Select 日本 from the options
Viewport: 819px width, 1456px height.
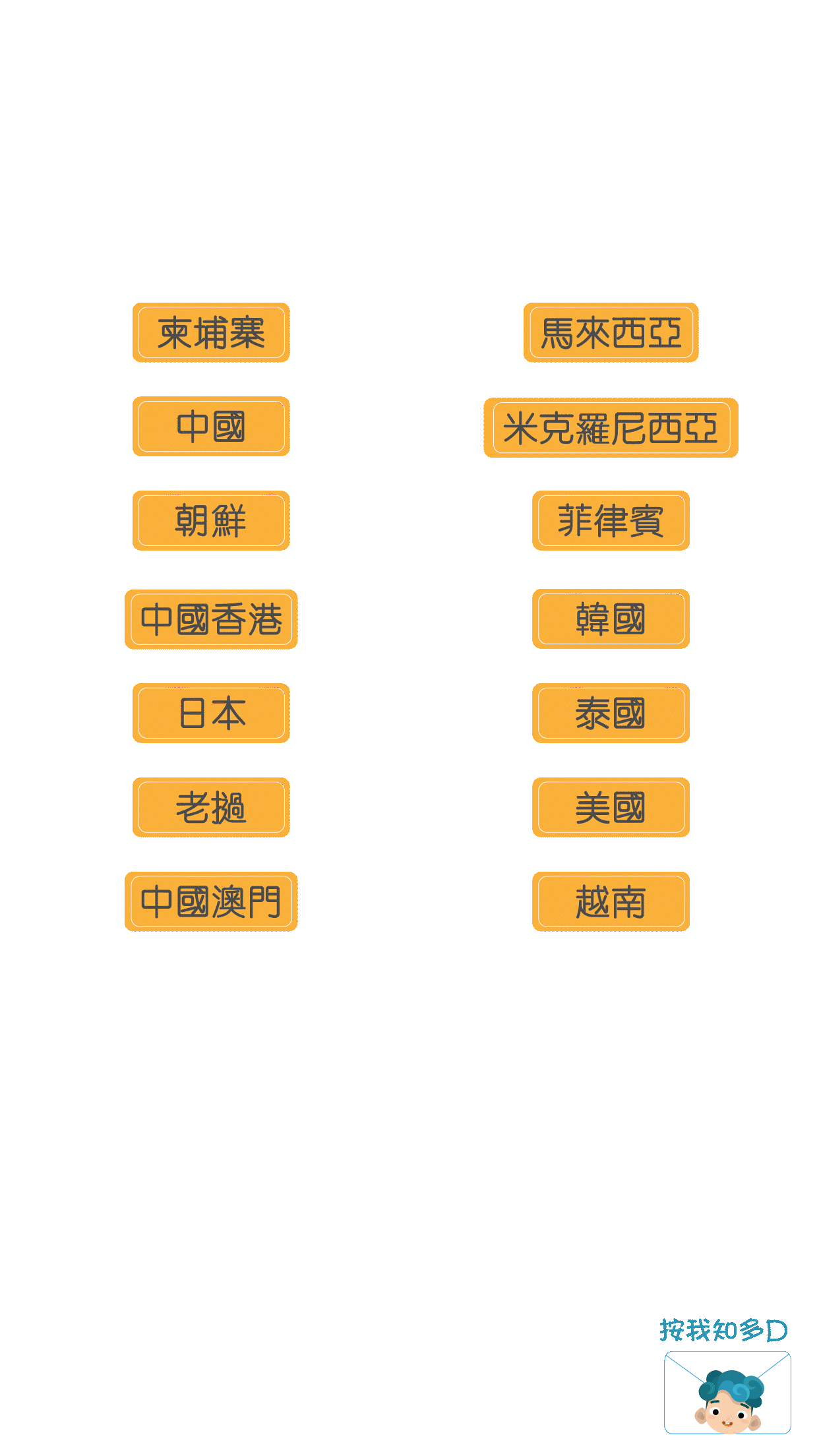tap(211, 713)
